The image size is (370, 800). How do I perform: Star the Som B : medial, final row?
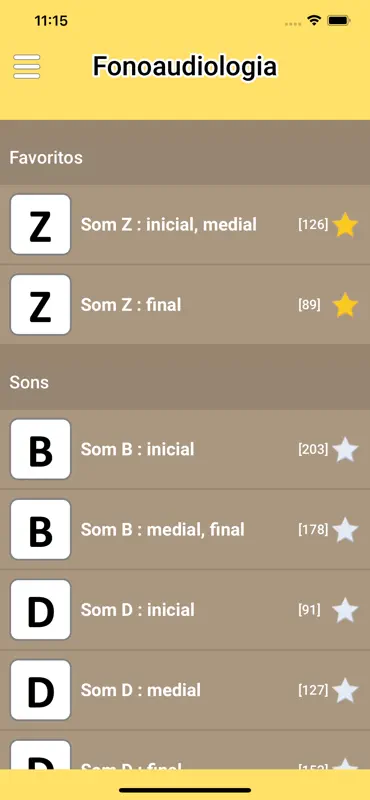345,530
